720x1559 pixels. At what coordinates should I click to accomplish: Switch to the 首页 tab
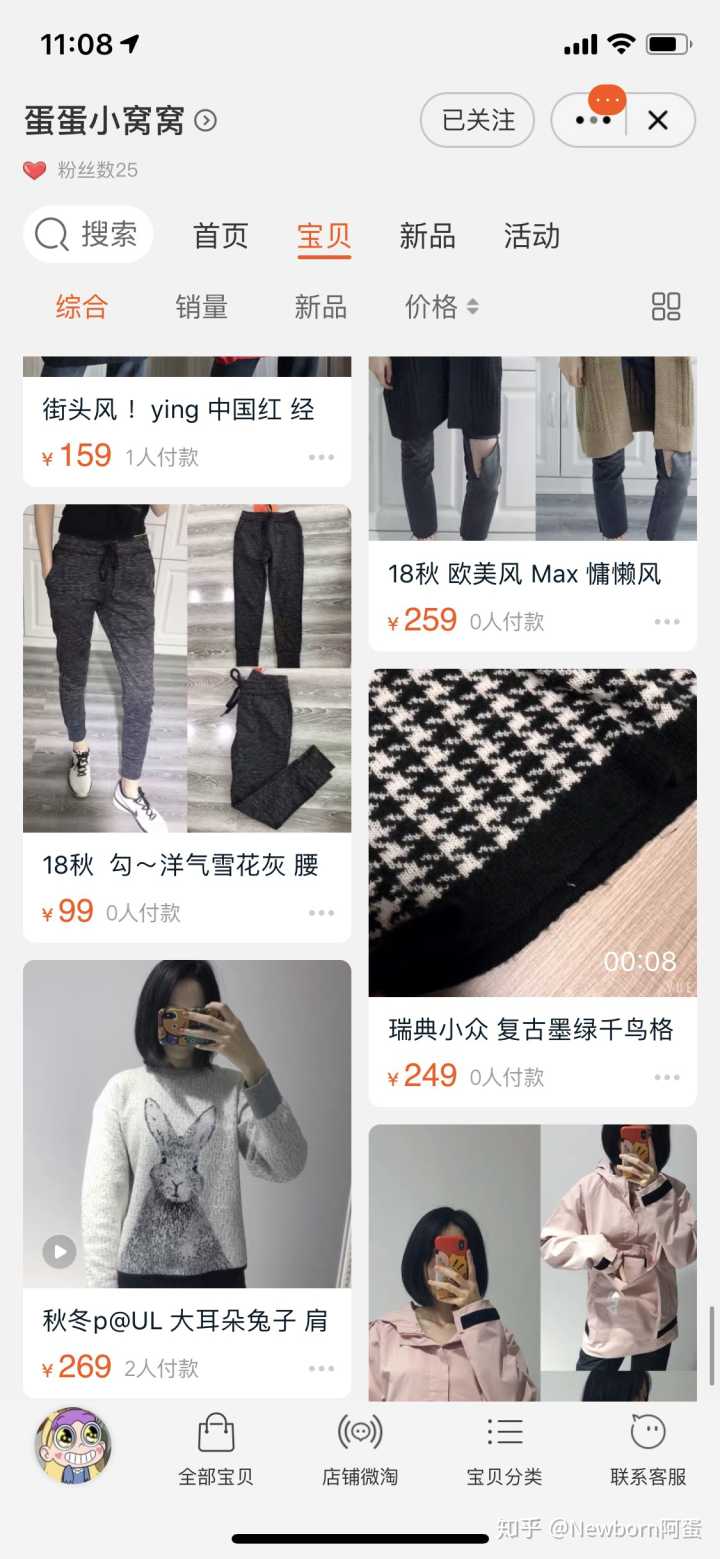pos(220,237)
